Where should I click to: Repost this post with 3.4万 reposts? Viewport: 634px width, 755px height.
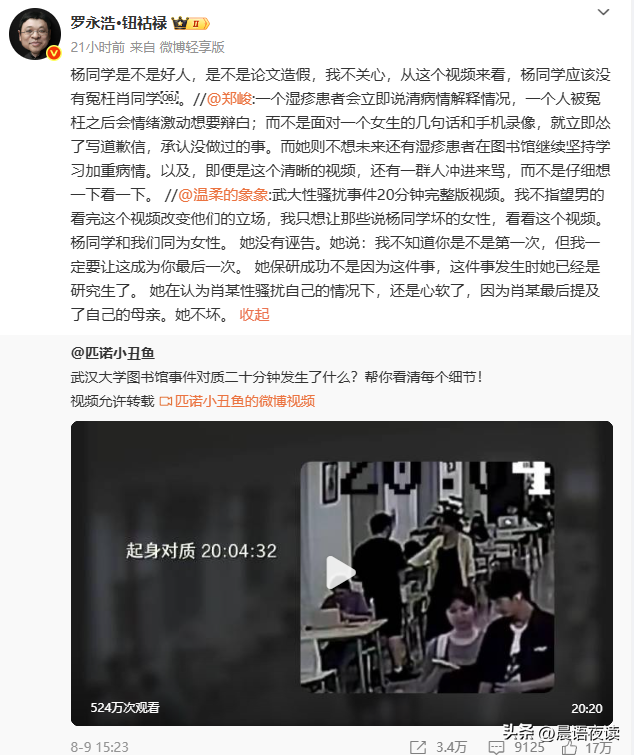(437, 745)
